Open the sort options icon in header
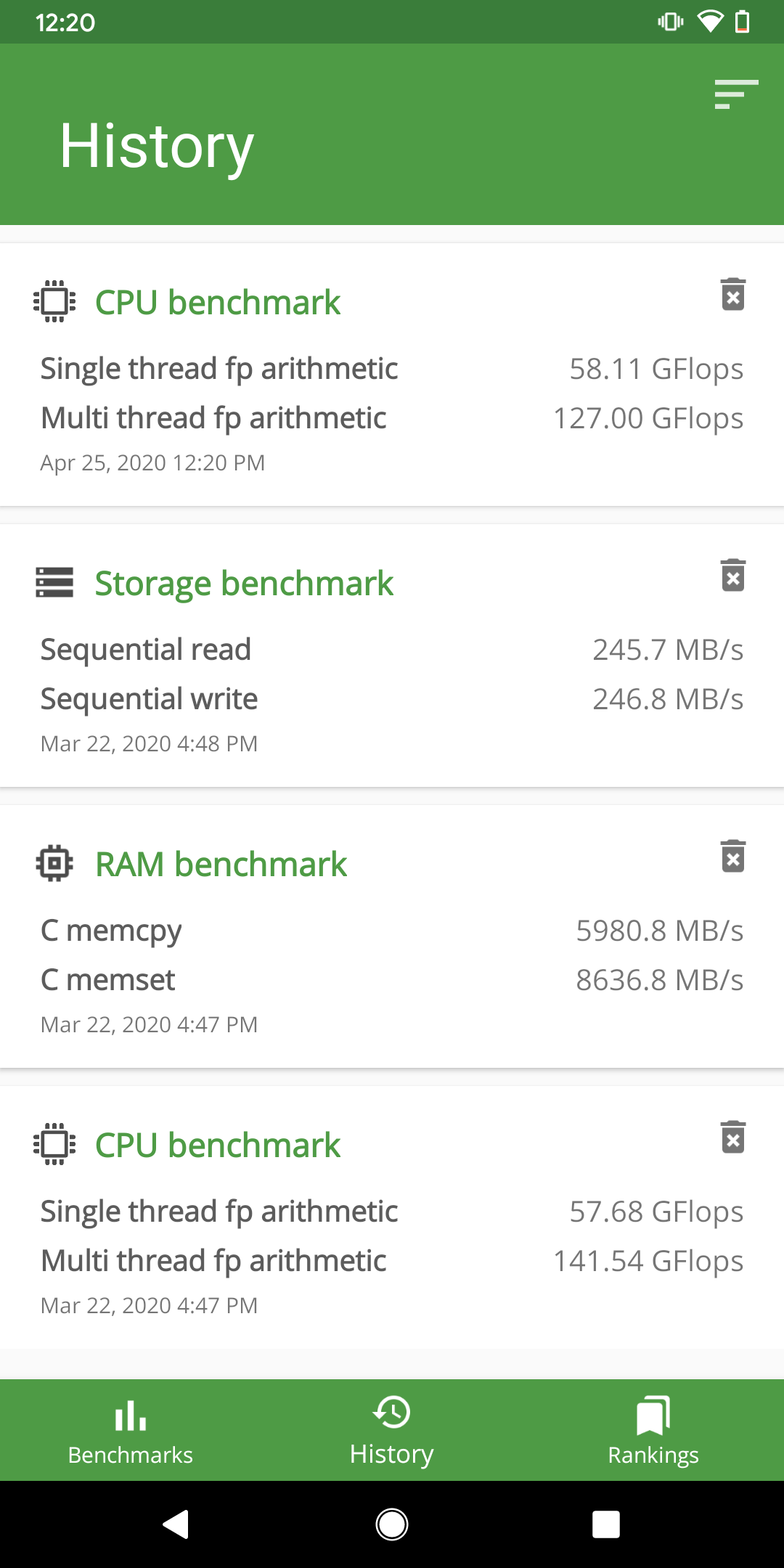The height and width of the screenshot is (1568, 784). [x=735, y=95]
